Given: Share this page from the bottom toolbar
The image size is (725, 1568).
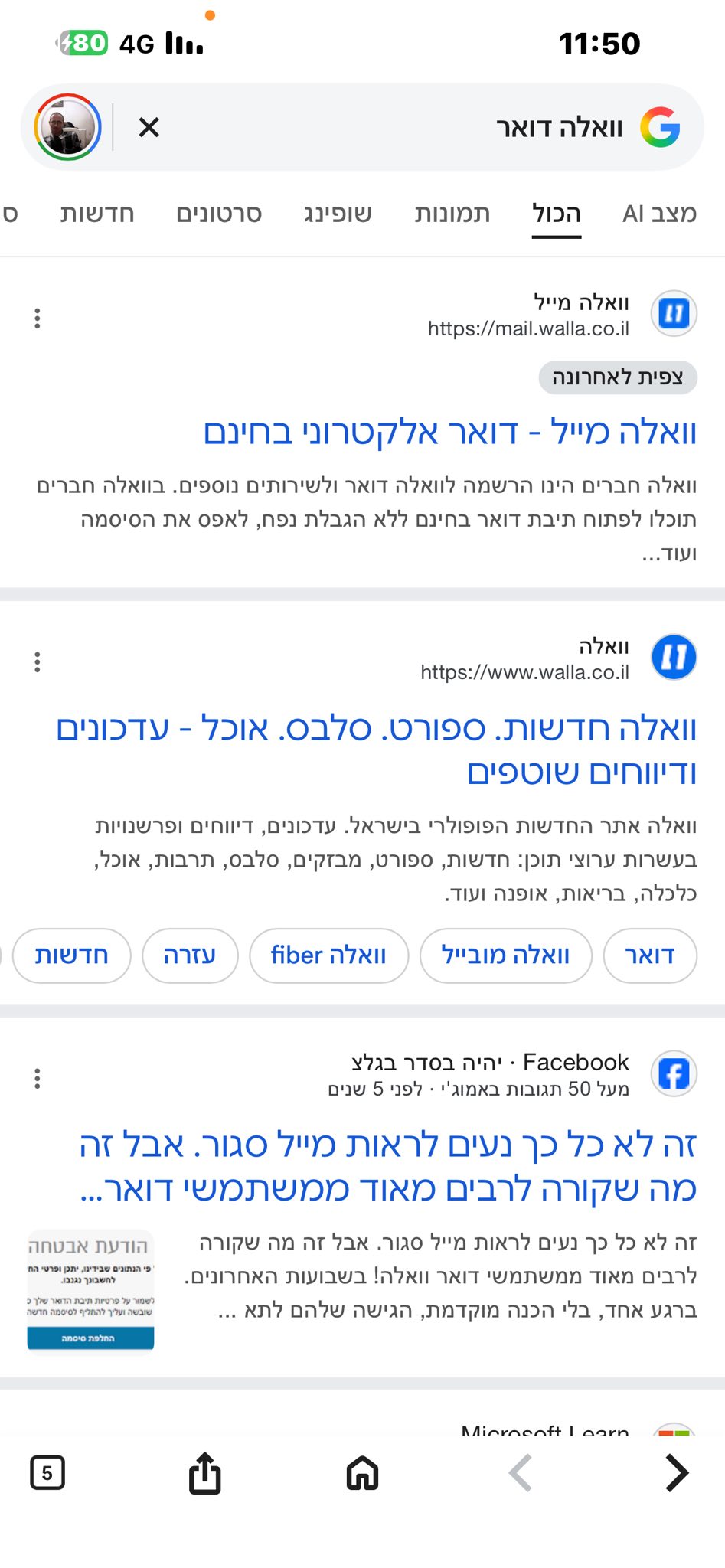Looking at the screenshot, I should [x=204, y=1473].
